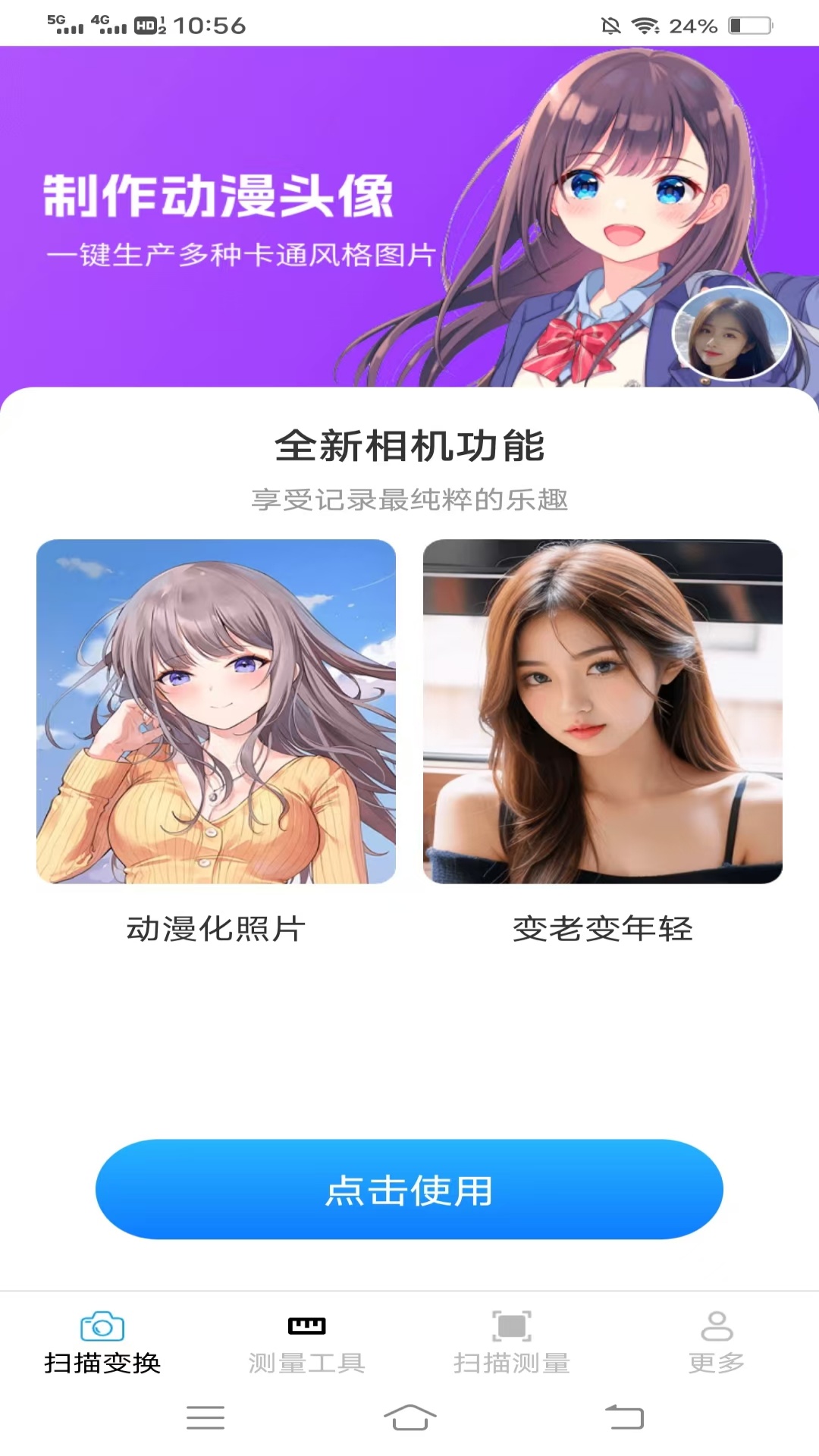819x1456 pixels.
Task: Tap the 点击使用 button
Action: coord(409,1189)
